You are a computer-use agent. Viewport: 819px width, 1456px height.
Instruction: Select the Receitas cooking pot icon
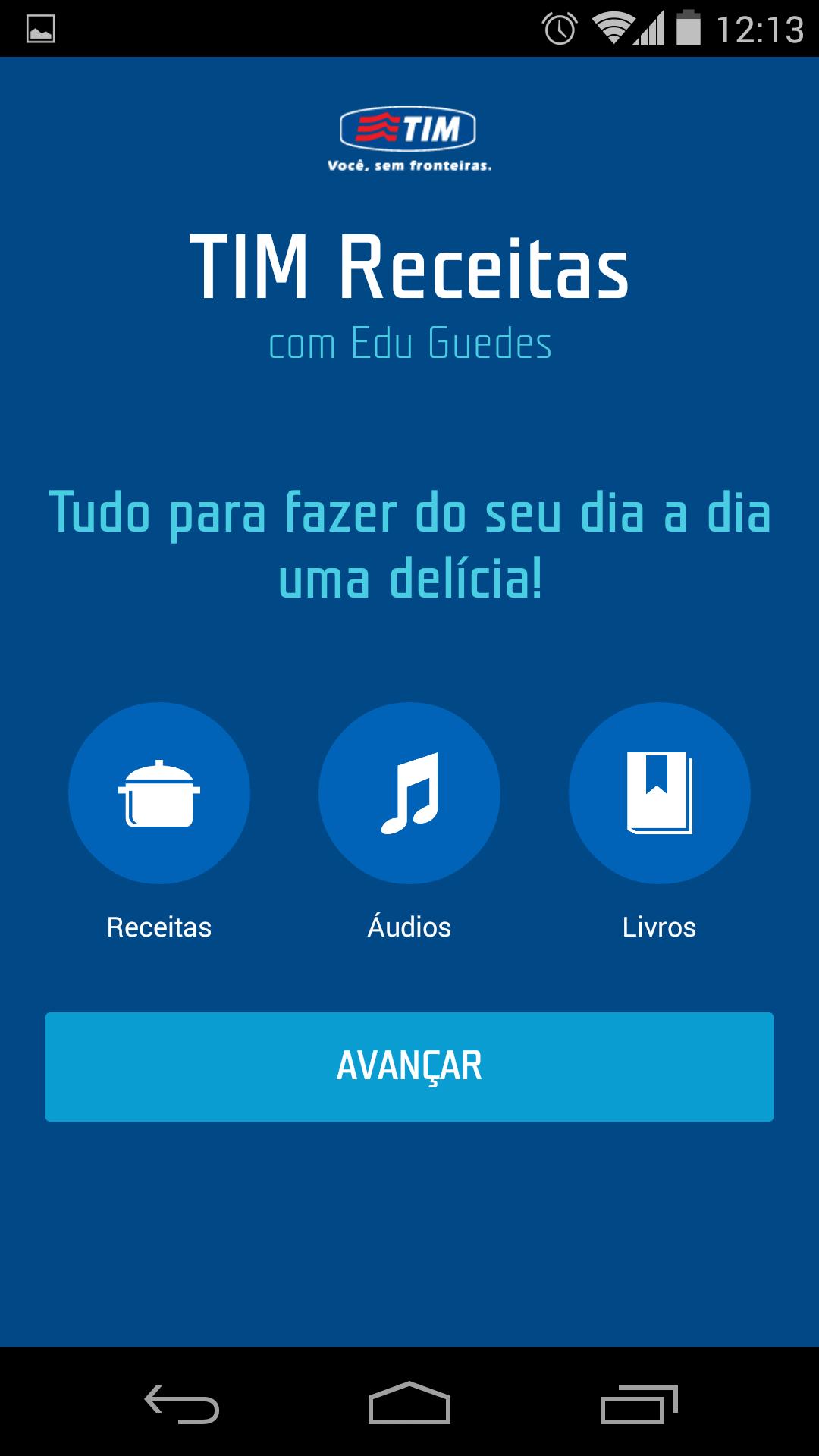[159, 793]
